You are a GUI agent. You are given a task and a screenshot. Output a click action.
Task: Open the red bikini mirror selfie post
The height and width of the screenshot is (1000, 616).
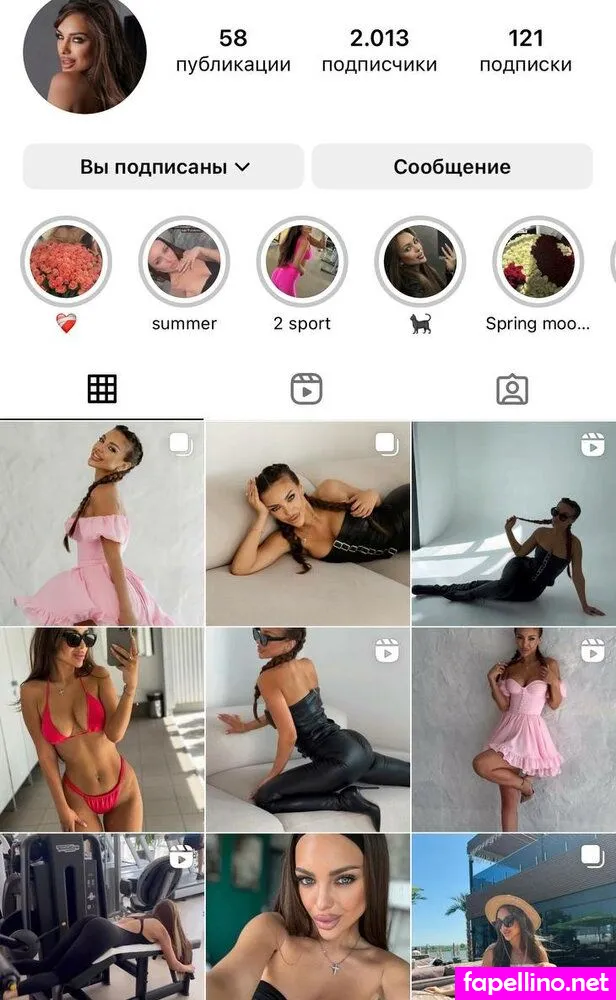coord(102,730)
